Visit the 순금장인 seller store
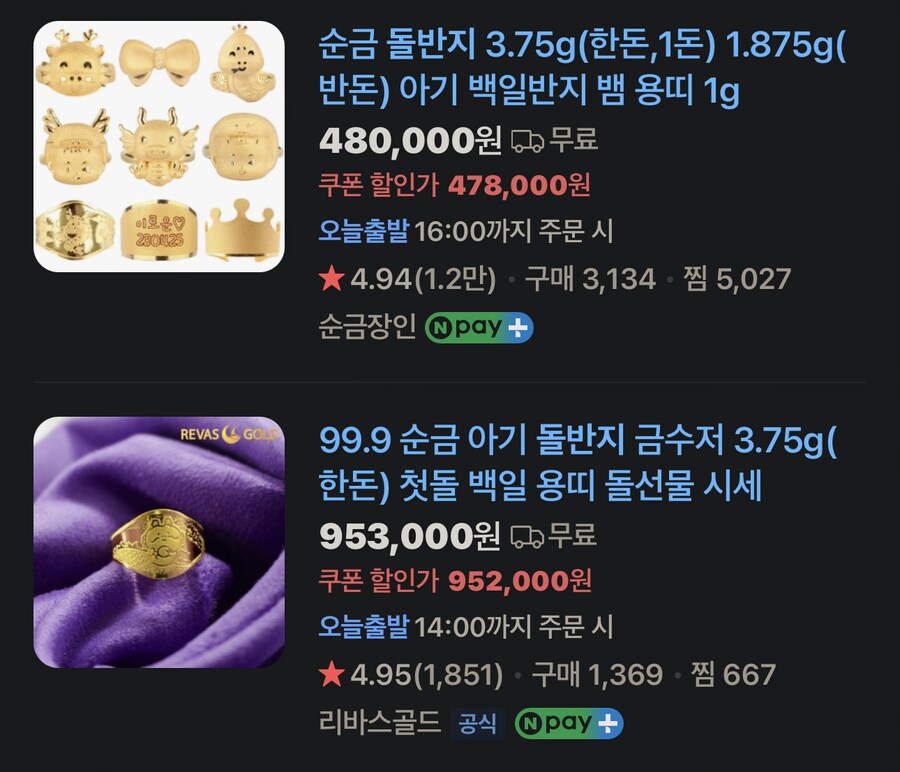Viewport: 900px width, 772px height. [367, 328]
